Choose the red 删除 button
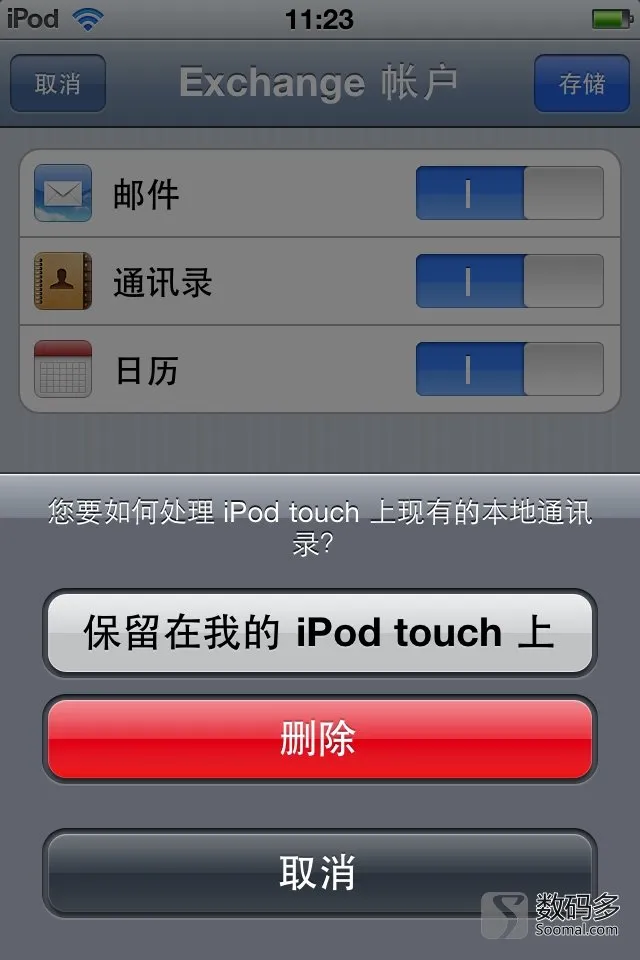 [319, 739]
